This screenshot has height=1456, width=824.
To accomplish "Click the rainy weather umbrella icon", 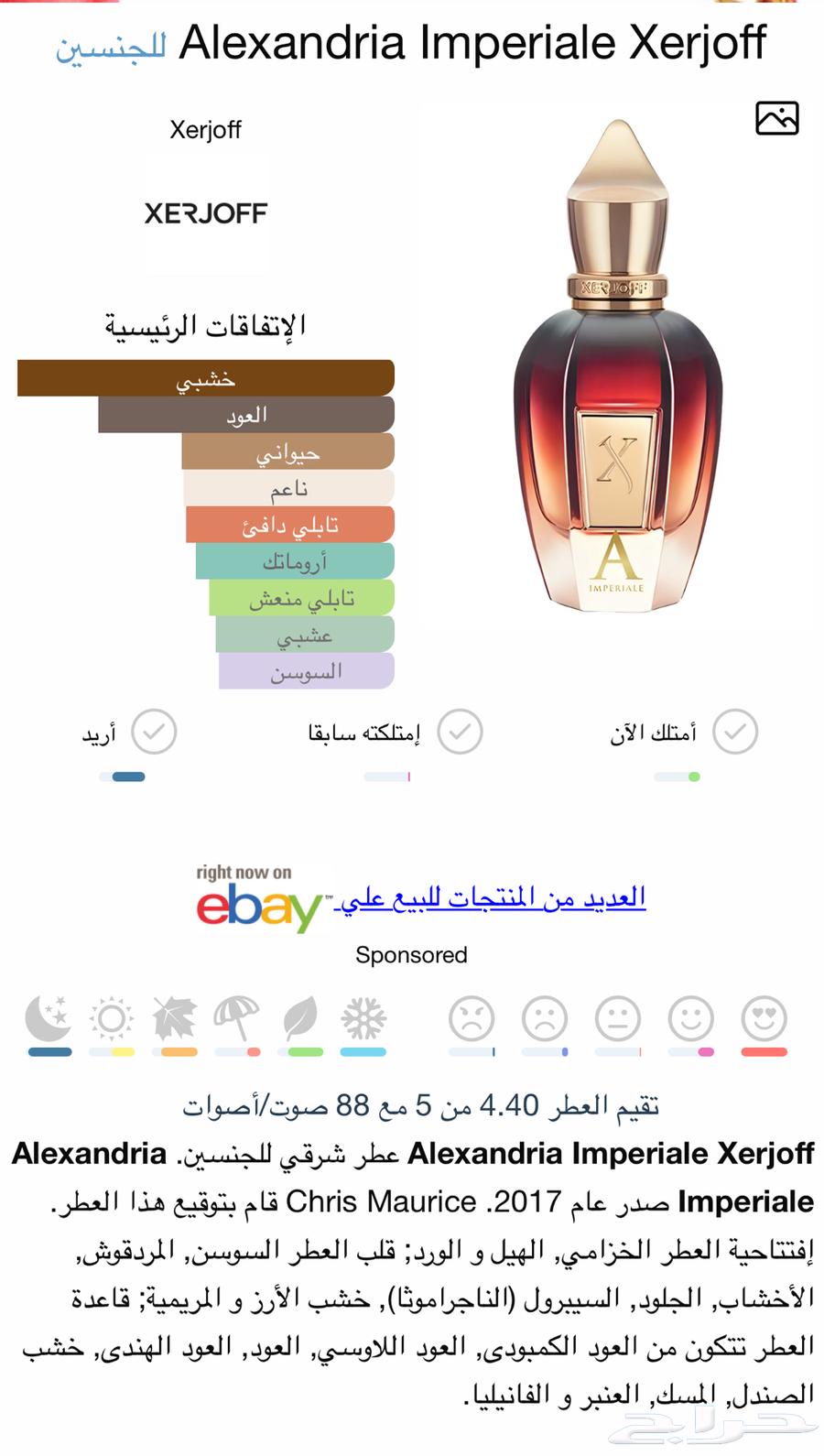I will point(237,1019).
